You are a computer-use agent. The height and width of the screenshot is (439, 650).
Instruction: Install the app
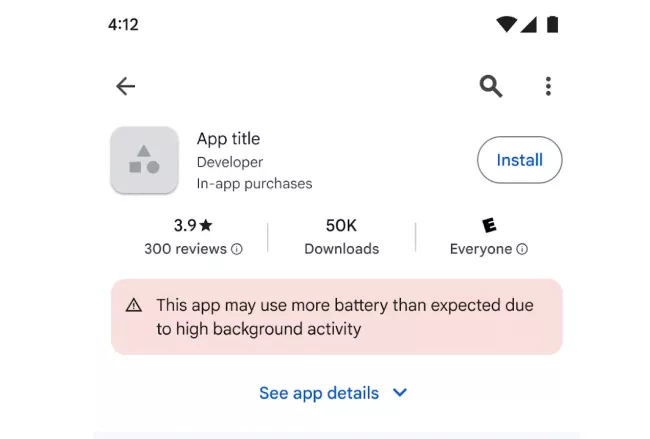[x=519, y=160]
